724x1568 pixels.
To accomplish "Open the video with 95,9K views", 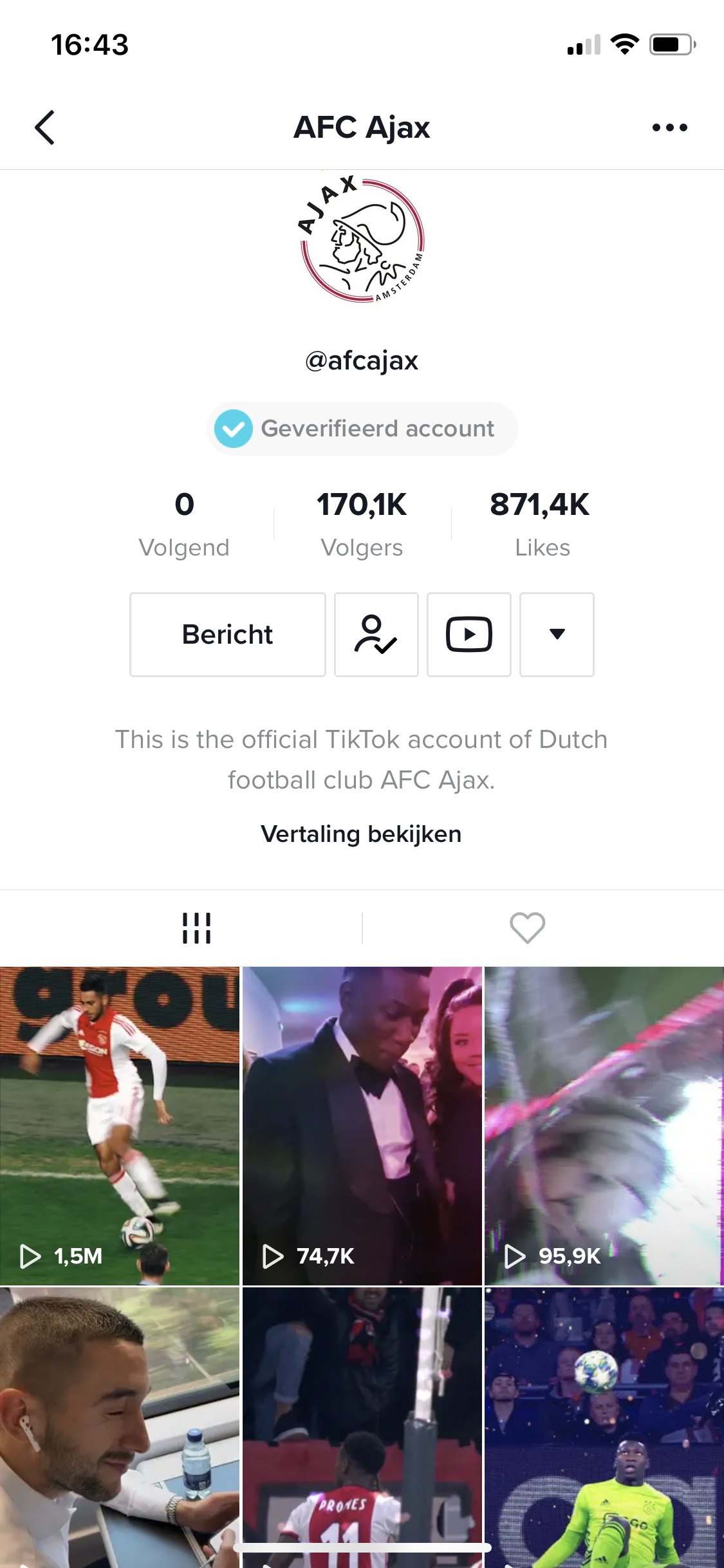I will pos(604,1126).
